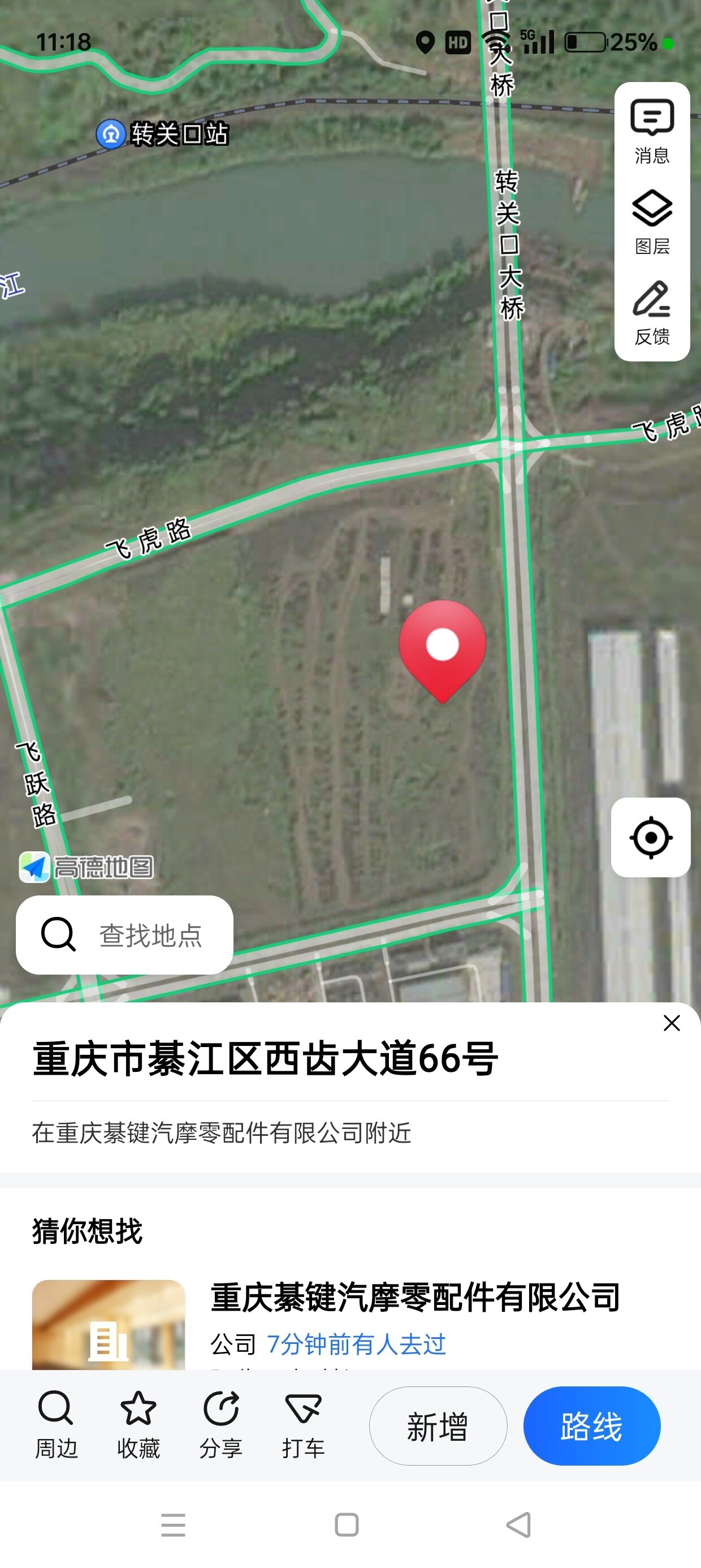The width and height of the screenshot is (701, 1568).
Task: Recenter map to my current location
Action: [651, 838]
